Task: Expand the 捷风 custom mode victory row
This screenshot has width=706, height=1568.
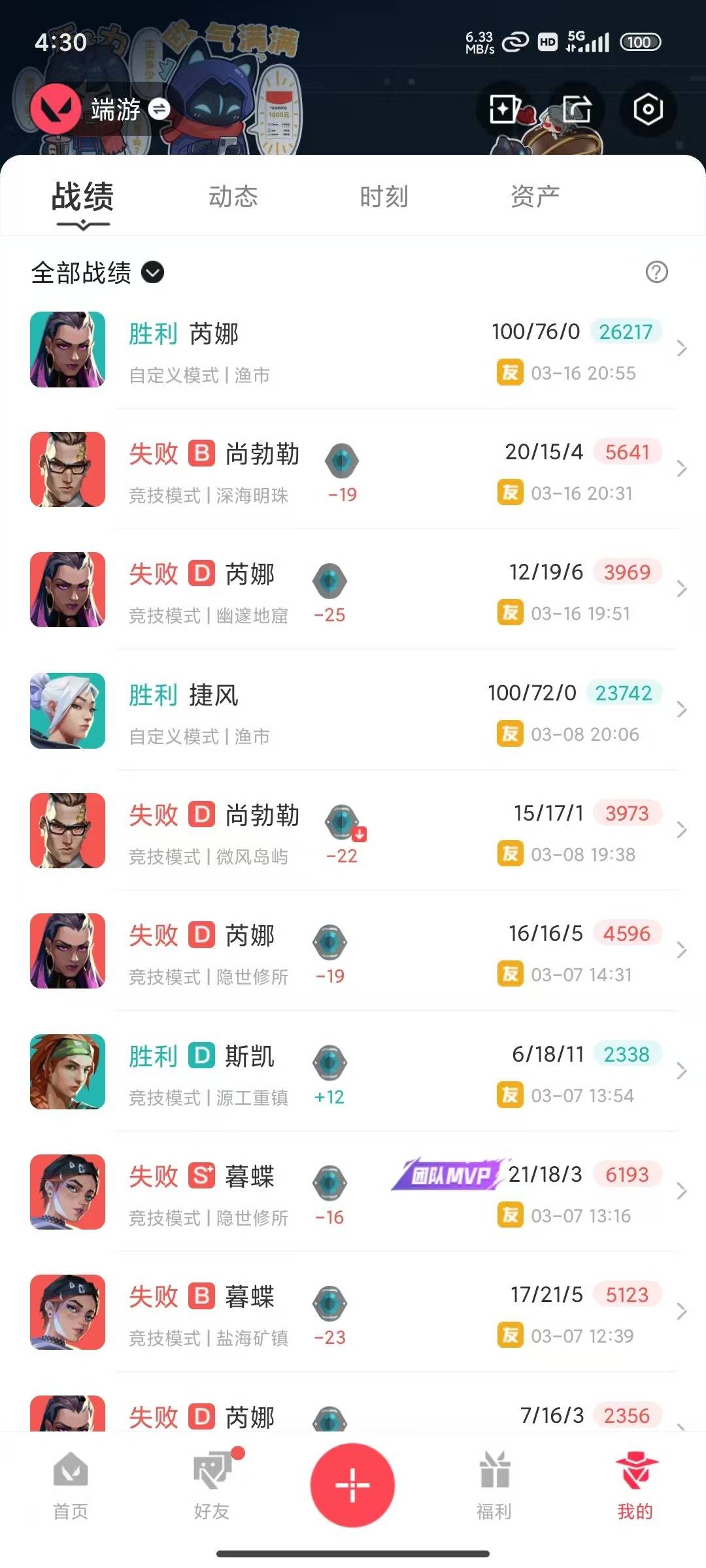Action: coord(353,712)
